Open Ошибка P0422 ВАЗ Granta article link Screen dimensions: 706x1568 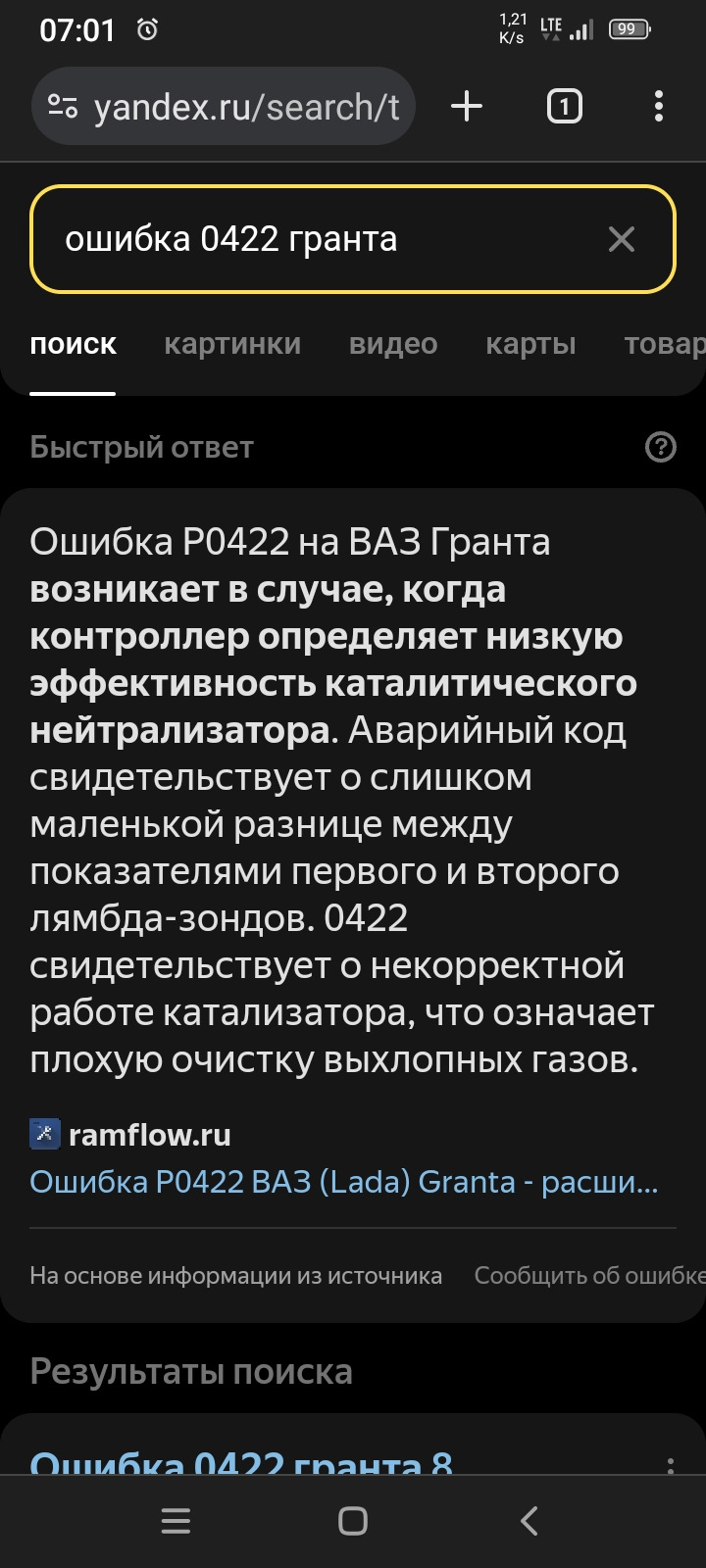click(343, 1182)
